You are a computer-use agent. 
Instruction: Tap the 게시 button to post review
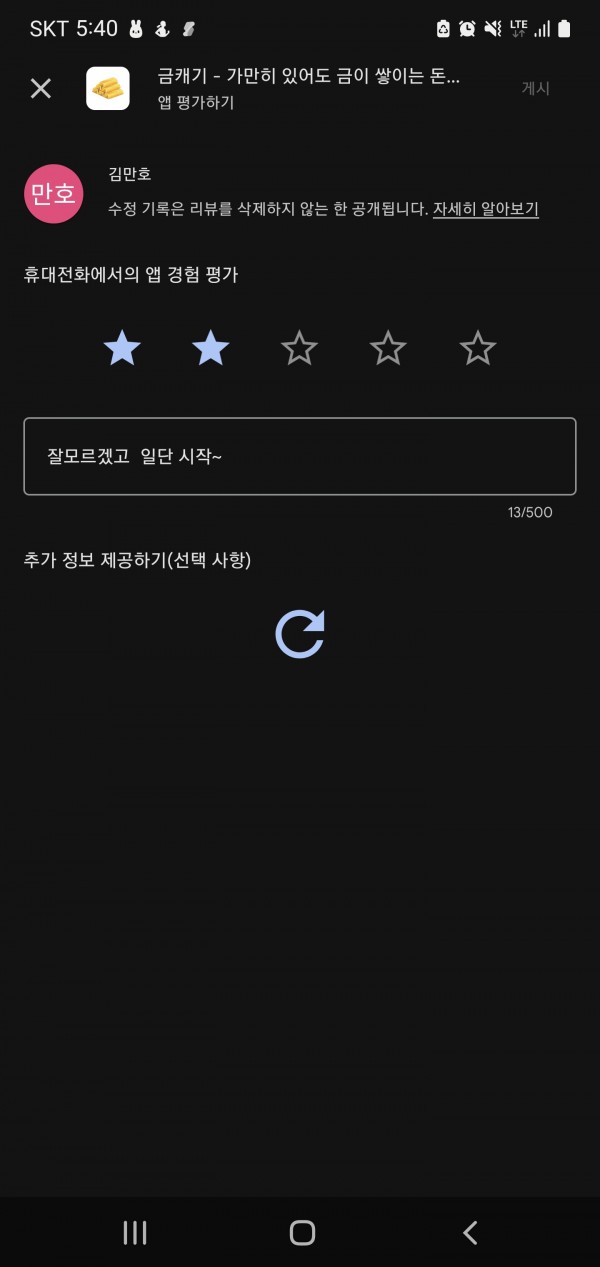[x=536, y=88]
